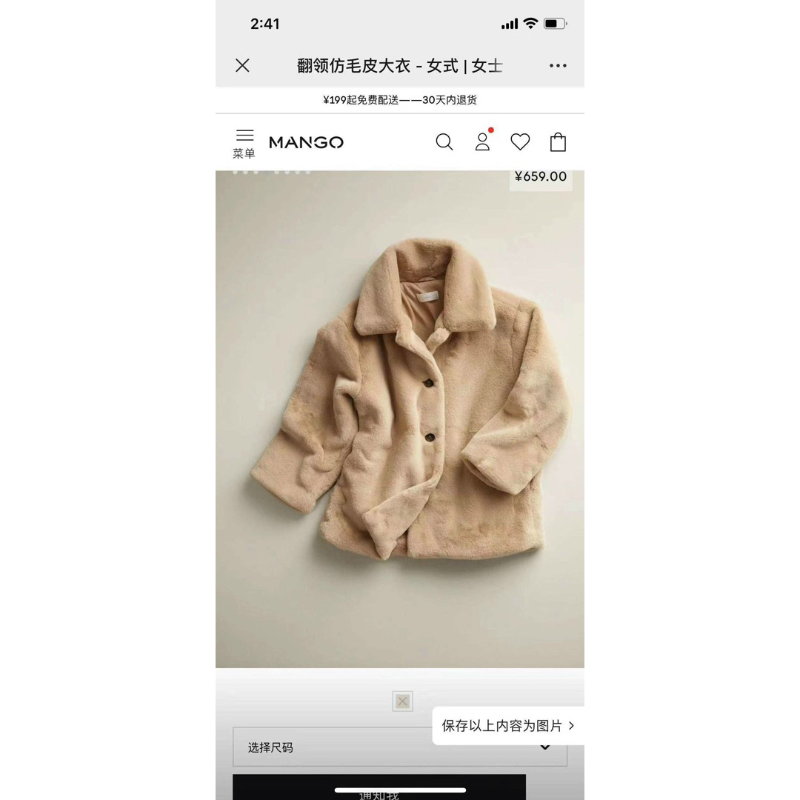Open the shopping bag
This screenshot has height=800, width=800.
click(558, 142)
